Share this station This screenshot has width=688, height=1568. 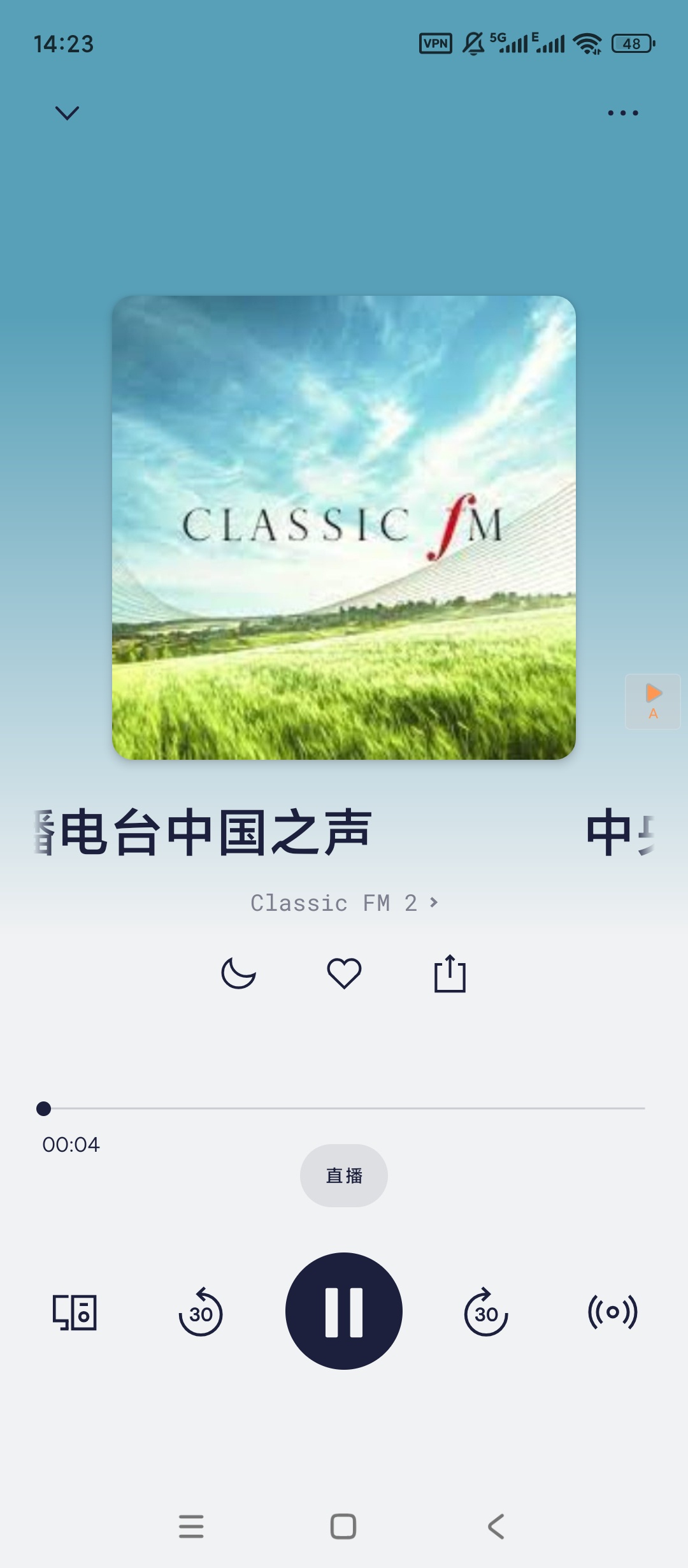coord(450,973)
